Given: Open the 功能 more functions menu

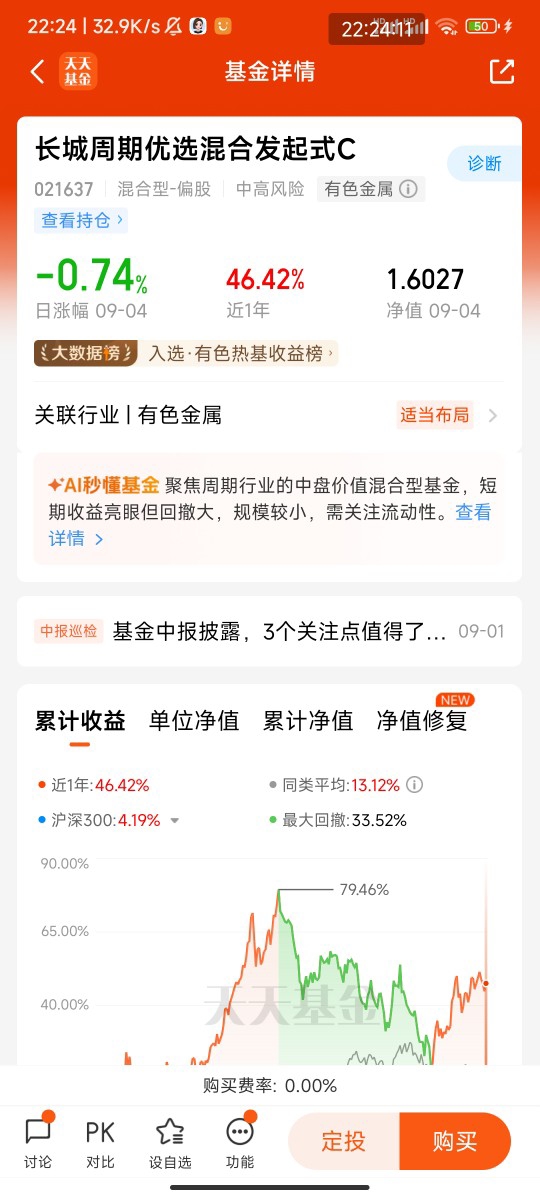Looking at the screenshot, I should tap(240, 1143).
